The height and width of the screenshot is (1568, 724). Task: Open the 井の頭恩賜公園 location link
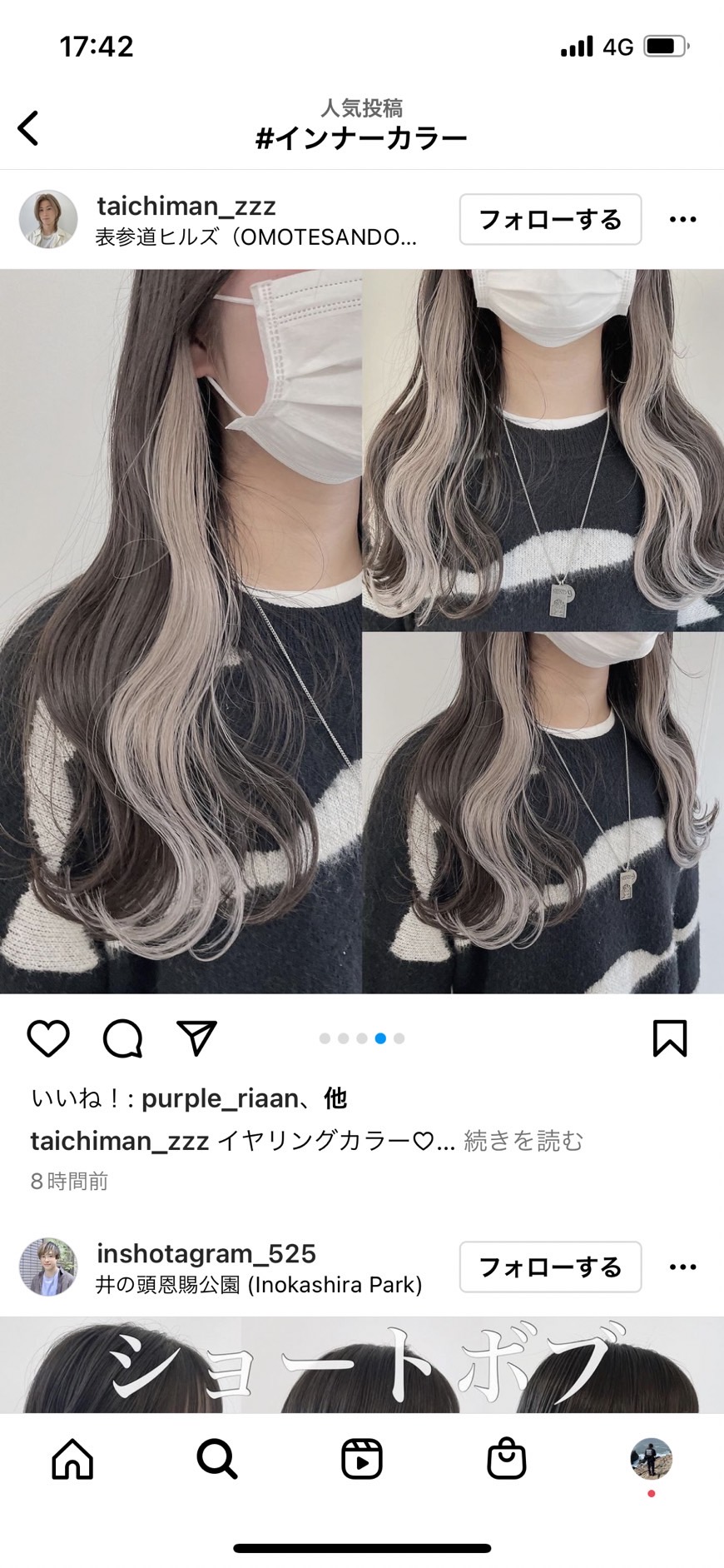coord(259,1285)
